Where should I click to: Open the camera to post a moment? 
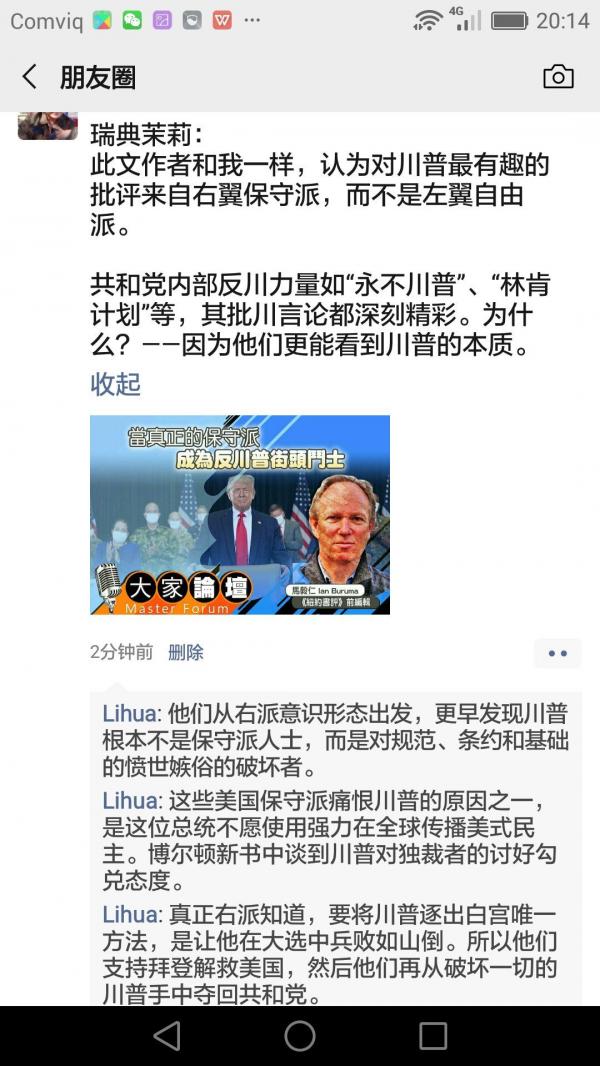558,77
